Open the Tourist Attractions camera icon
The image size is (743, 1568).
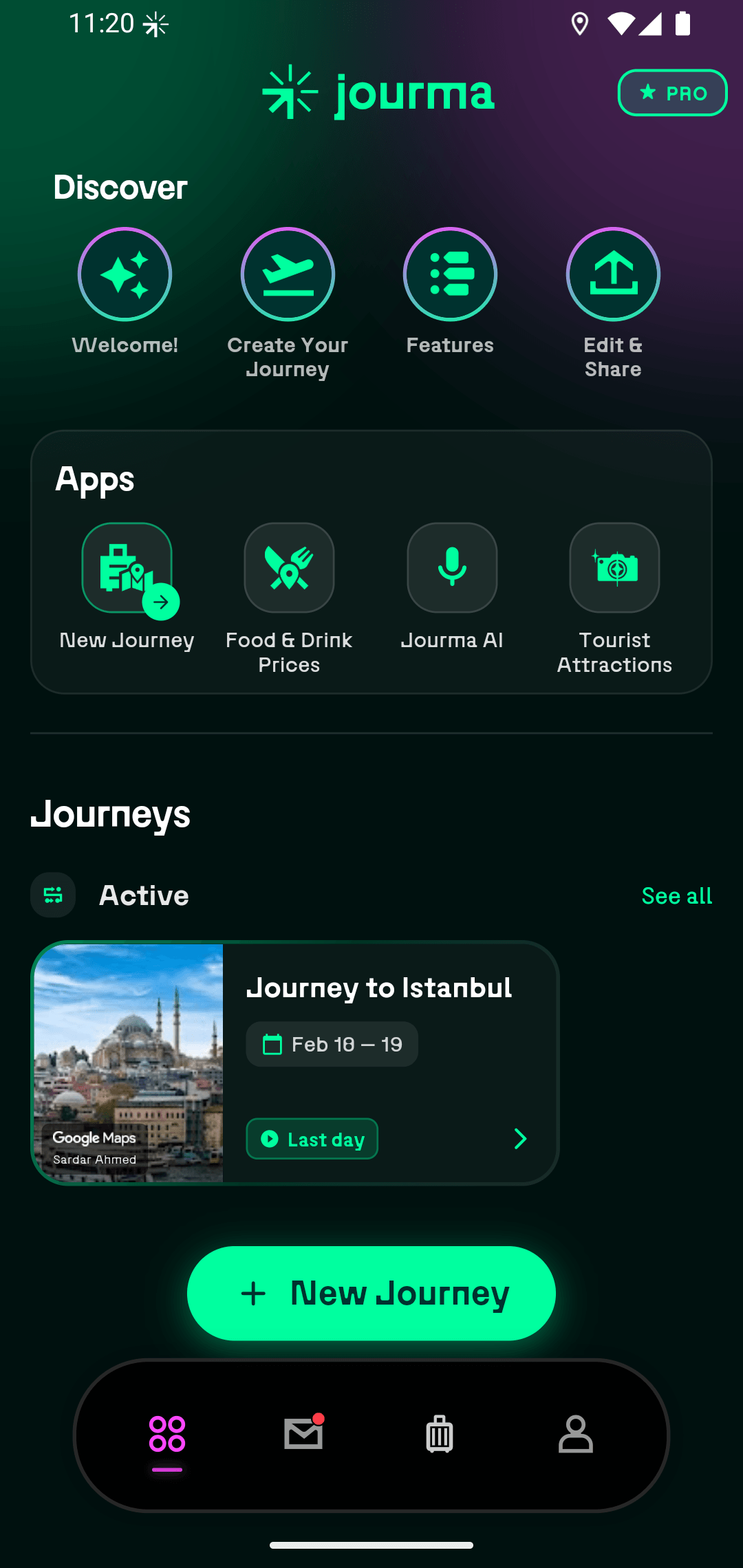pos(614,567)
